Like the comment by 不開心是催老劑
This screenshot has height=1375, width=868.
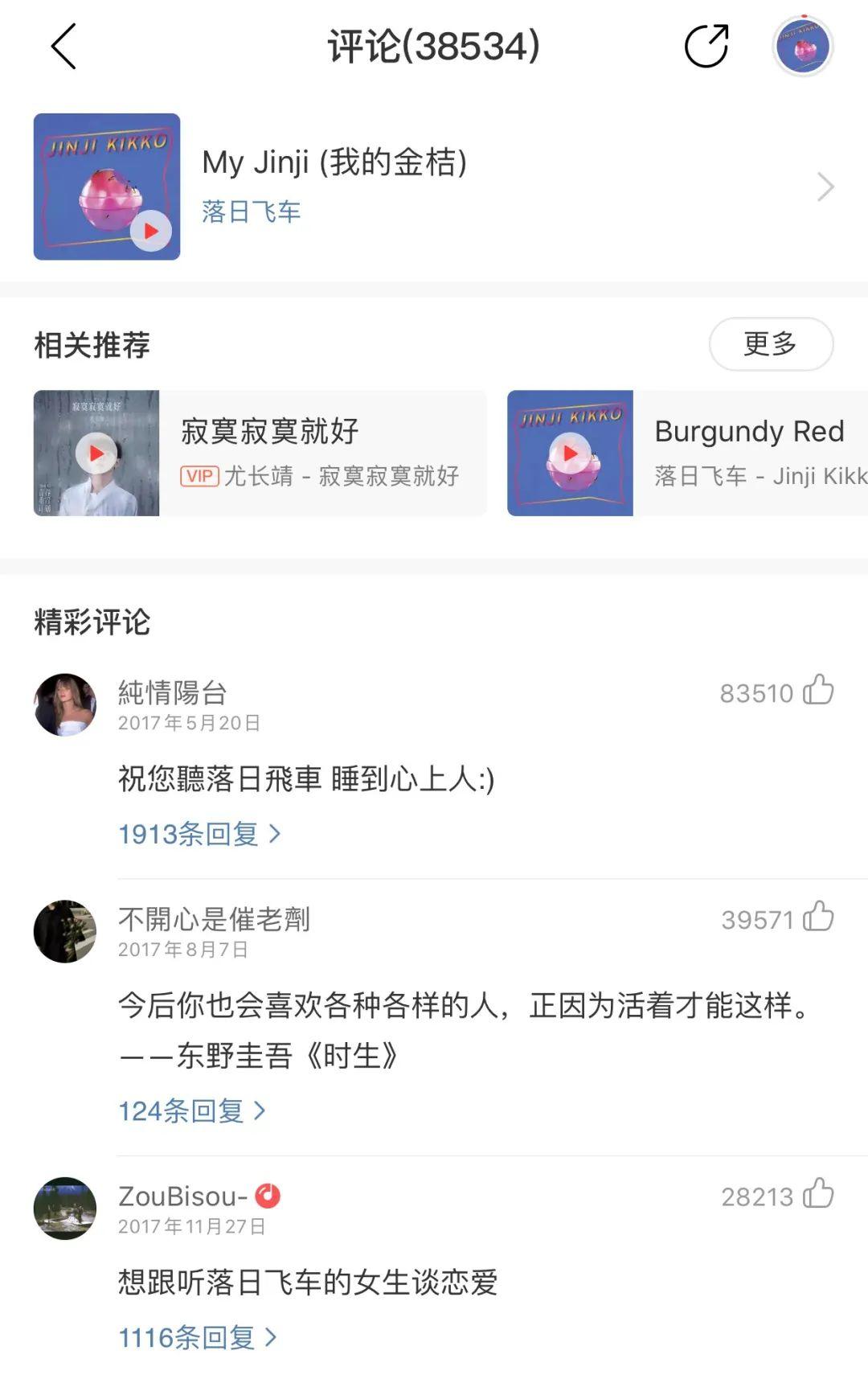(x=818, y=917)
